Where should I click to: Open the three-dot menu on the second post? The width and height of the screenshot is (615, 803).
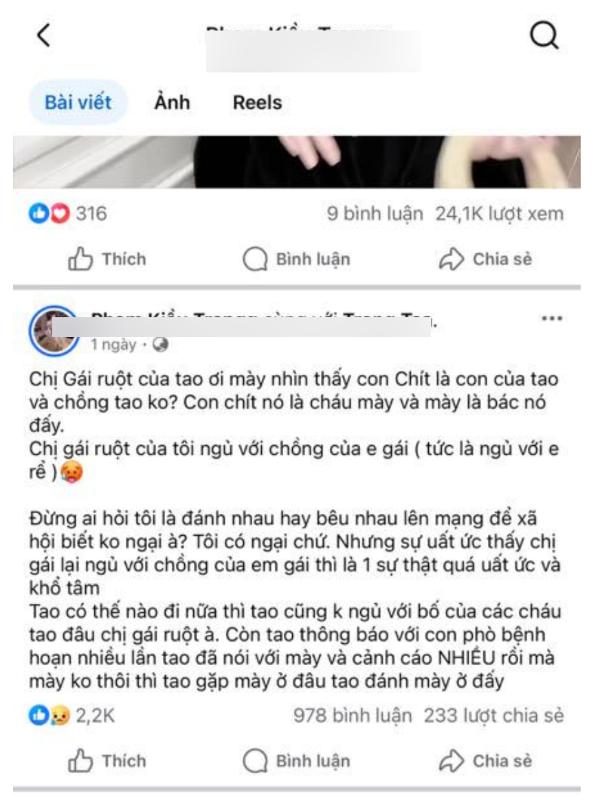click(551, 318)
